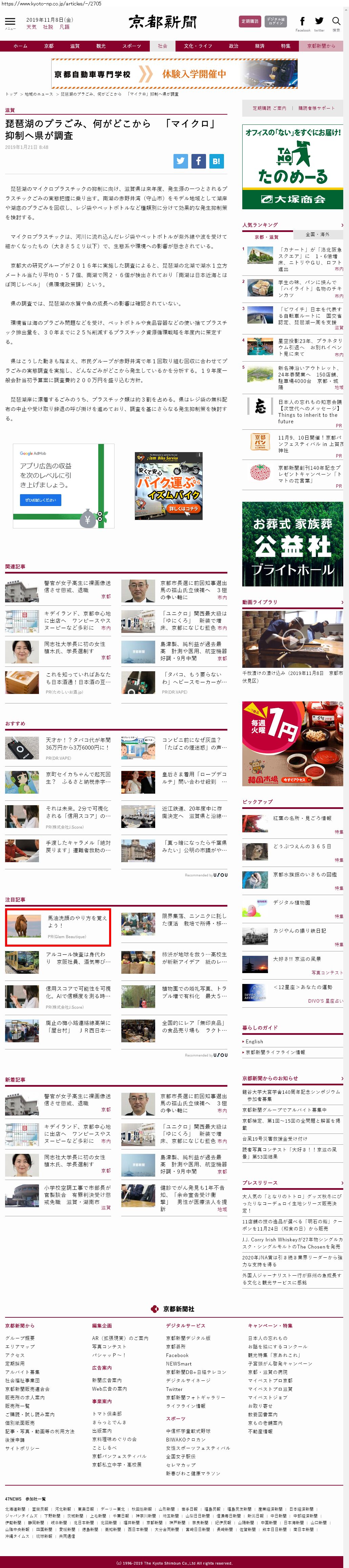349x1568 pixels.
Task: Share article on Twitter
Action: point(181,161)
